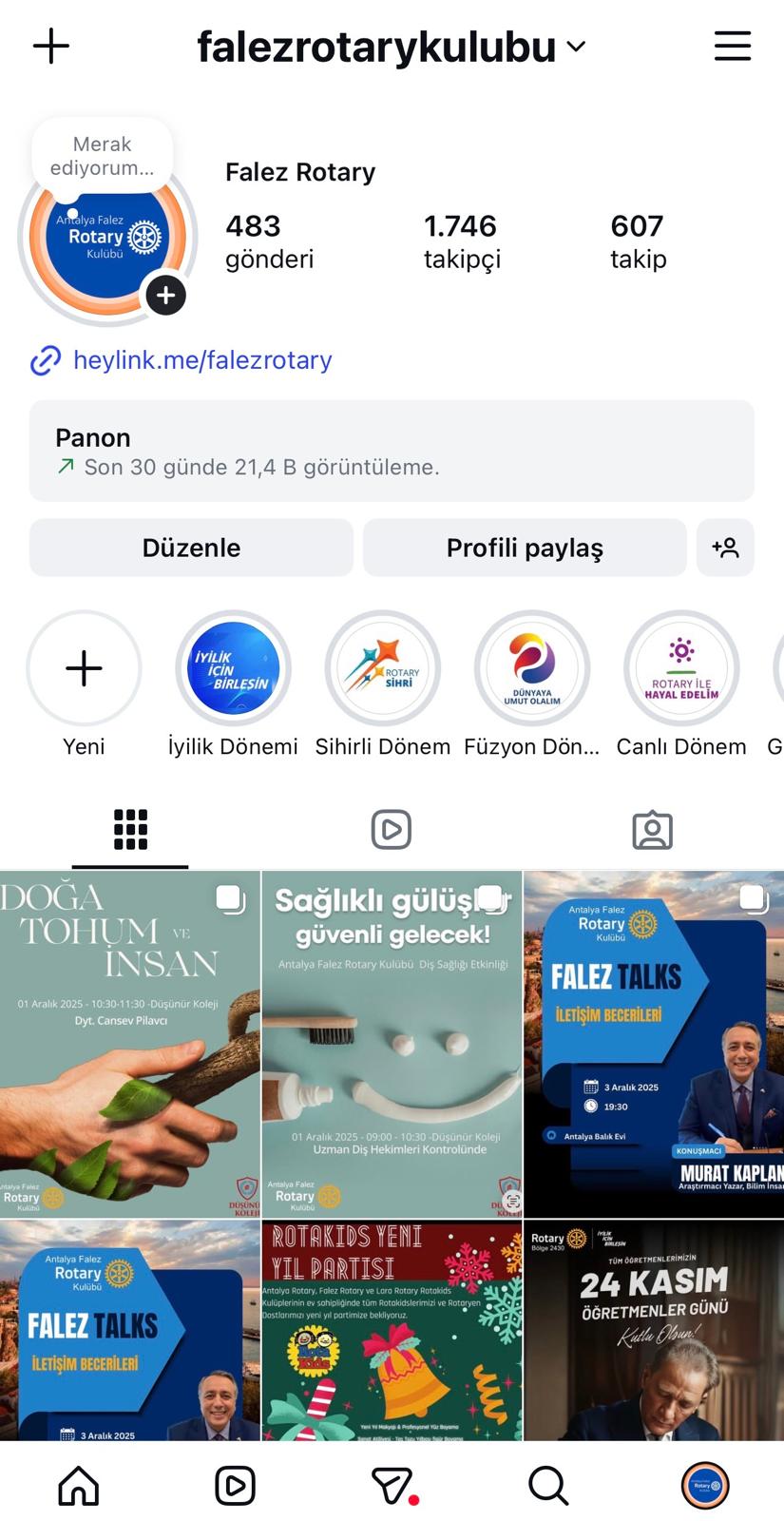Screen dimensions: 784x1521
Task: Tap Profili paylaş button
Action: coord(525,548)
